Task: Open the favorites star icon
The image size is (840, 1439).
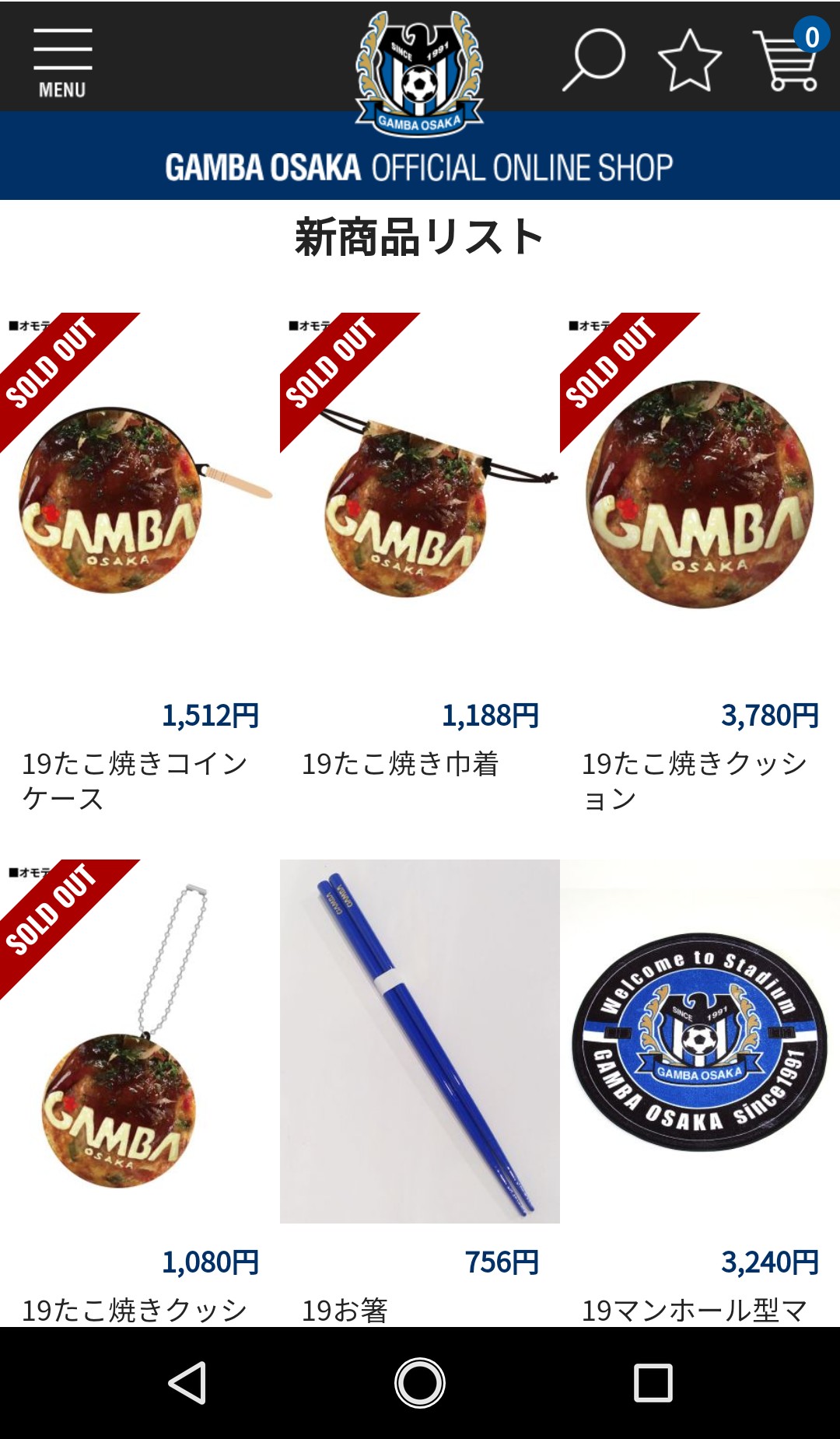Action: click(690, 61)
